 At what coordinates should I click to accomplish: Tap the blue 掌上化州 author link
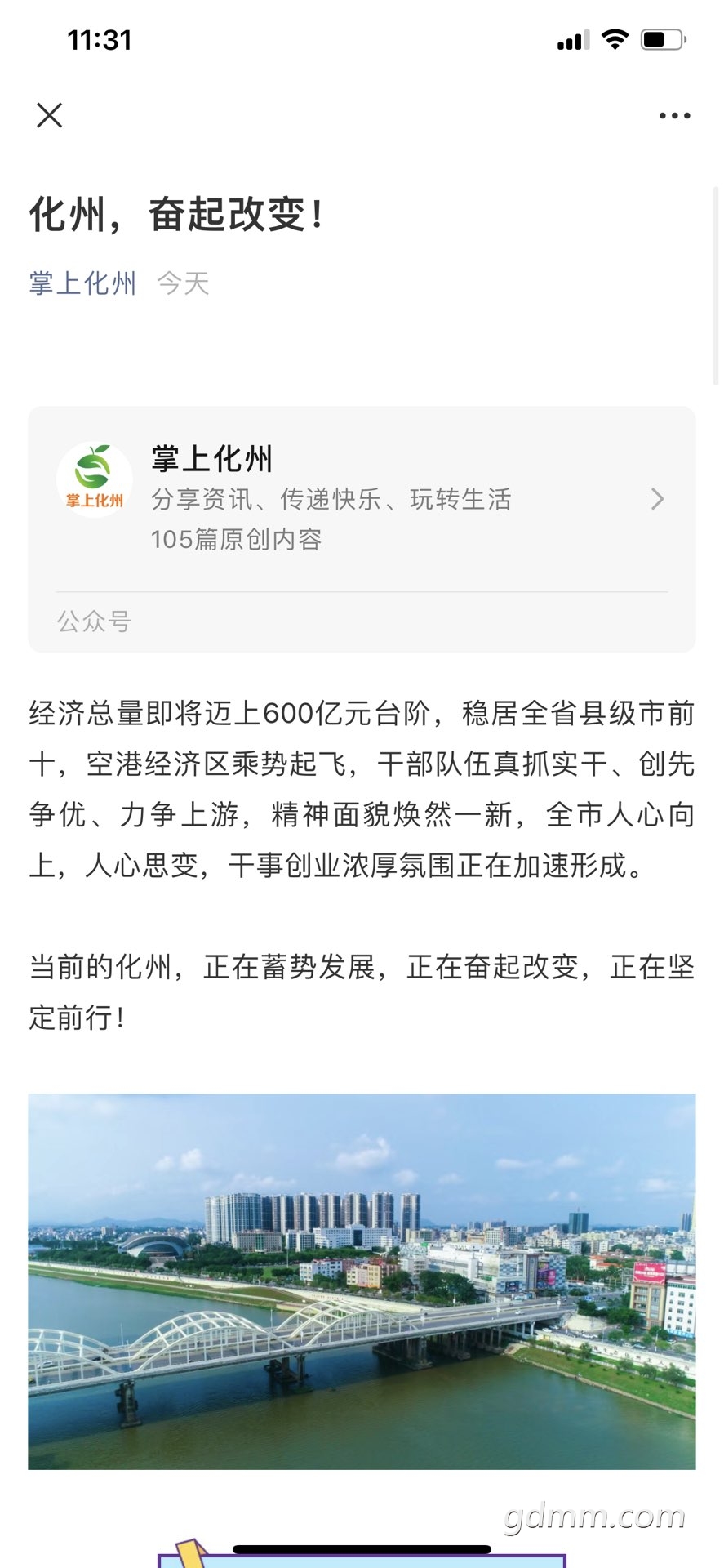tap(82, 283)
